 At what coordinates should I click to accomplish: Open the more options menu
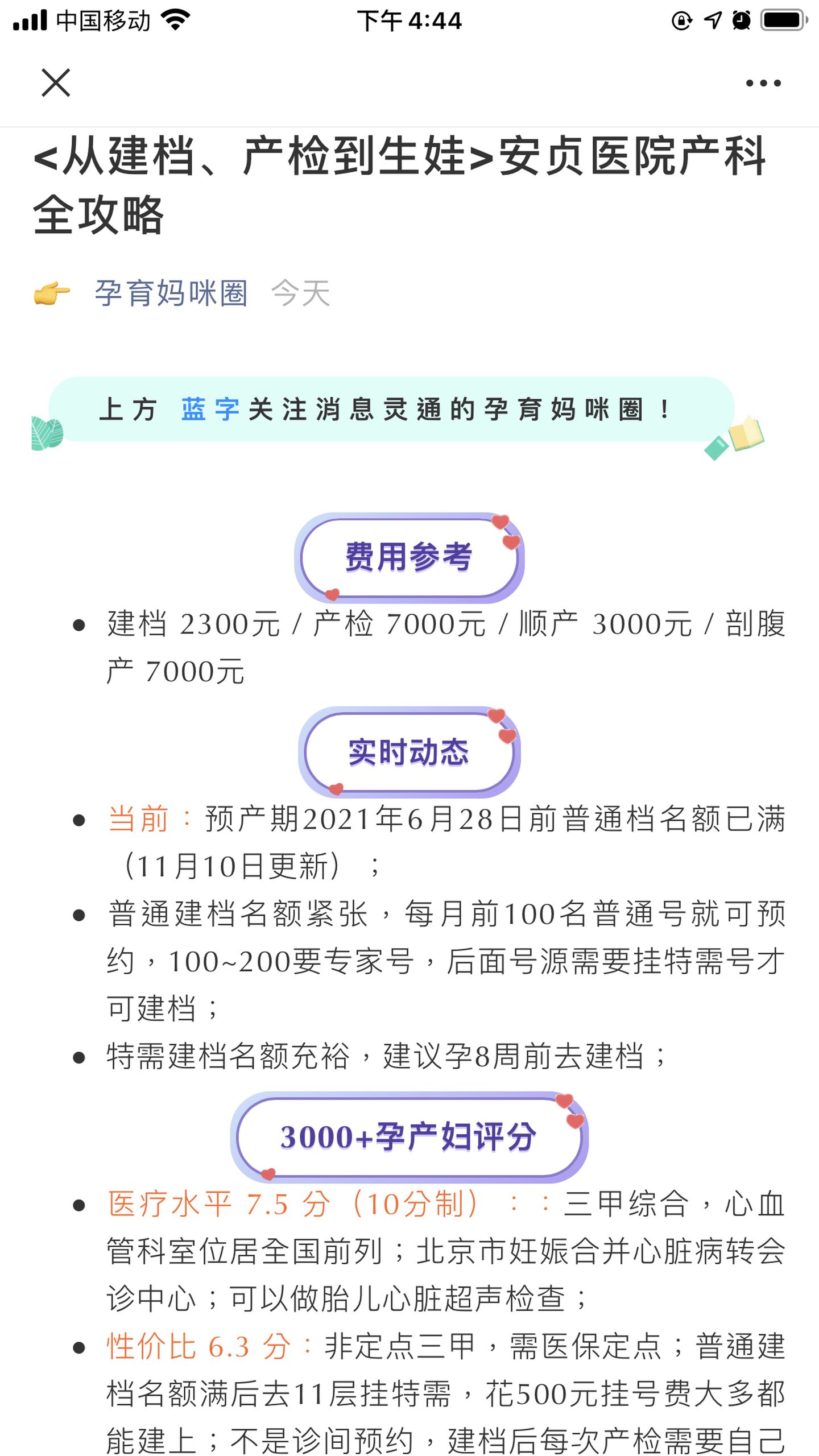point(762,82)
